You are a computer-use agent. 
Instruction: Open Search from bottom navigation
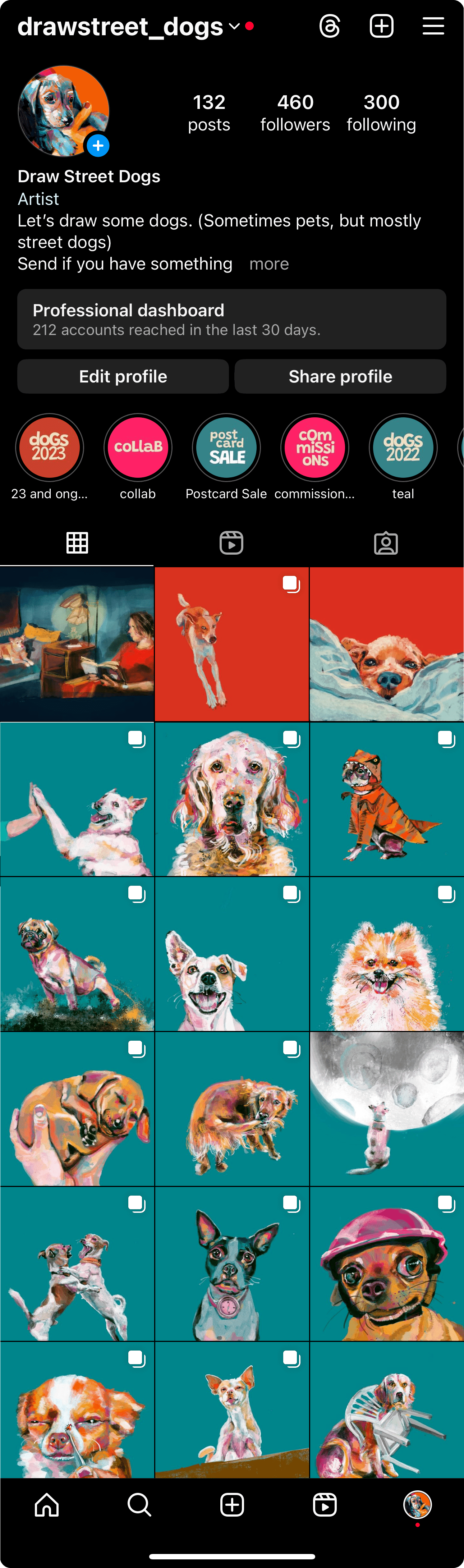(x=139, y=1505)
